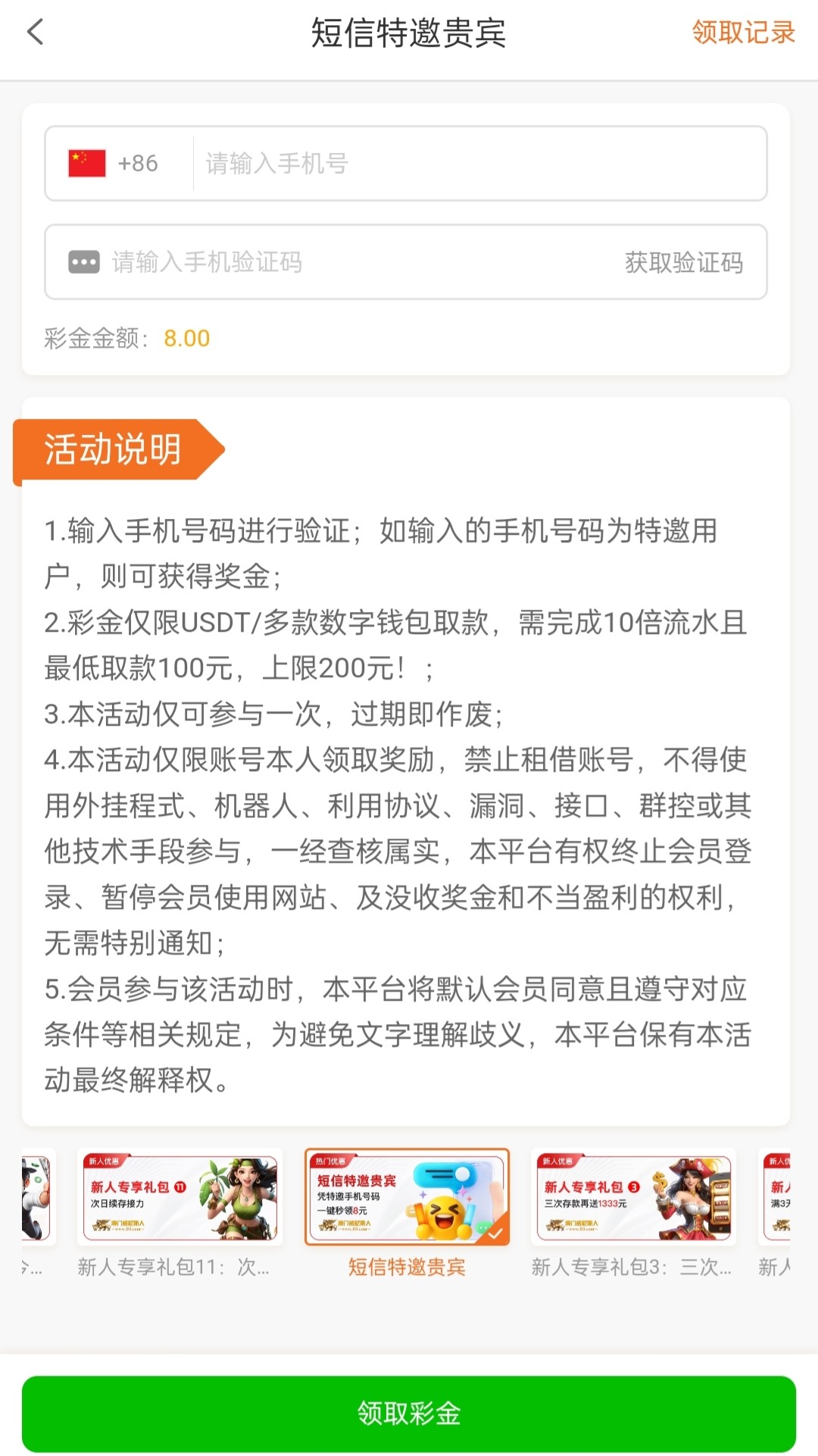818x1456 pixels.
Task: Tap the green 领取彩金 button
Action: [x=409, y=1414]
